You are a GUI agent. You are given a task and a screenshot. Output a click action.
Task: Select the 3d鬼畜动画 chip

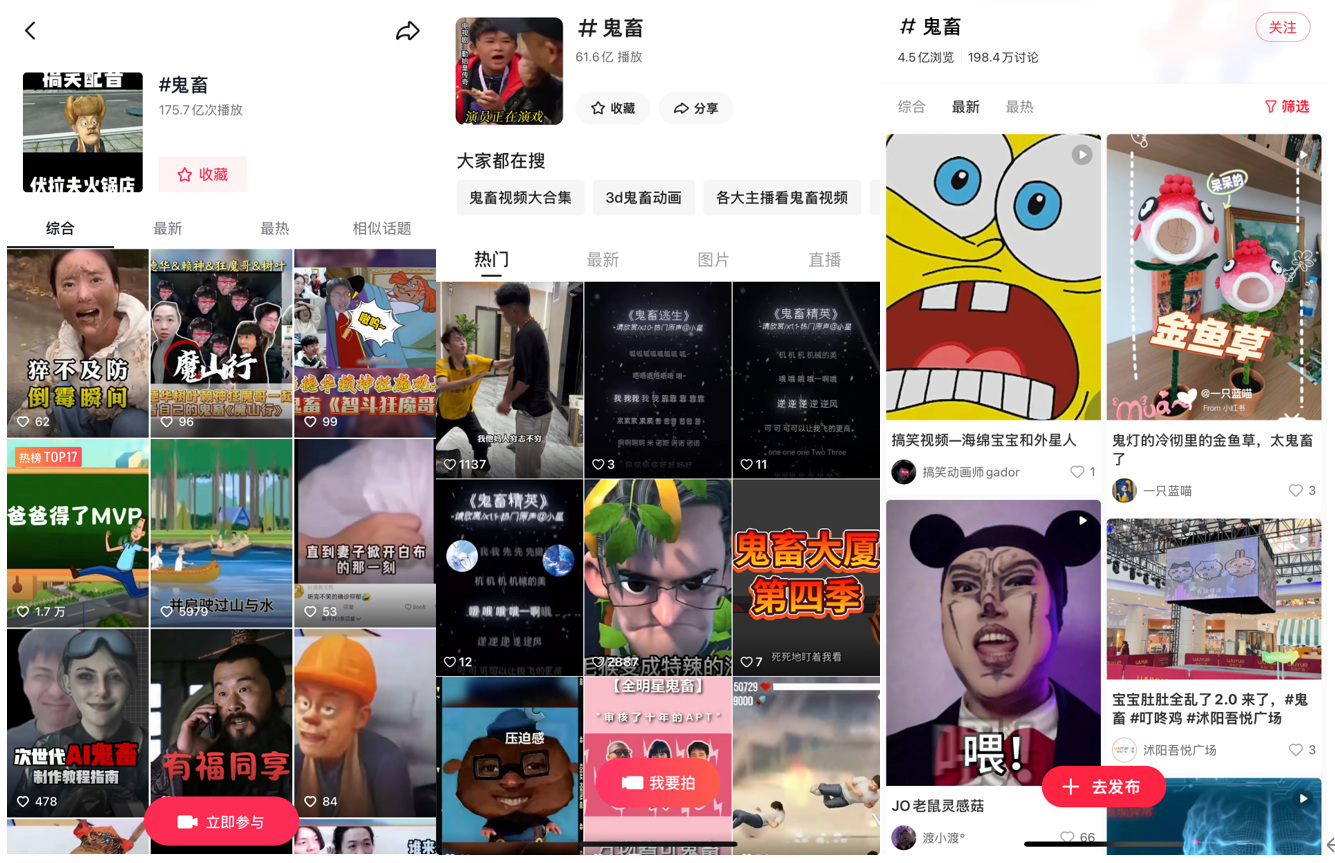click(643, 198)
